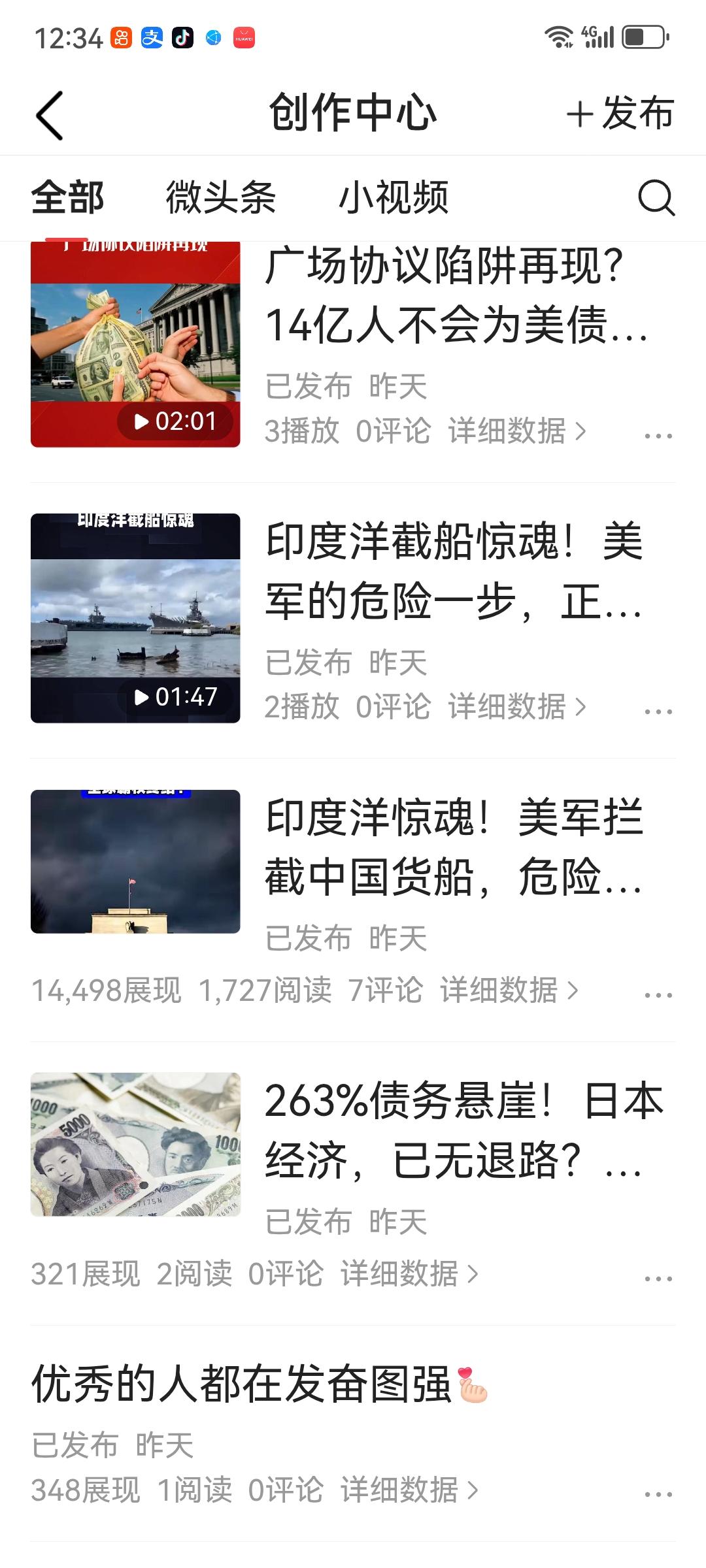Image resolution: width=706 pixels, height=1568 pixels.
Task: Open more options for 优秀的人都在发奋图强 post
Action: (658, 1494)
